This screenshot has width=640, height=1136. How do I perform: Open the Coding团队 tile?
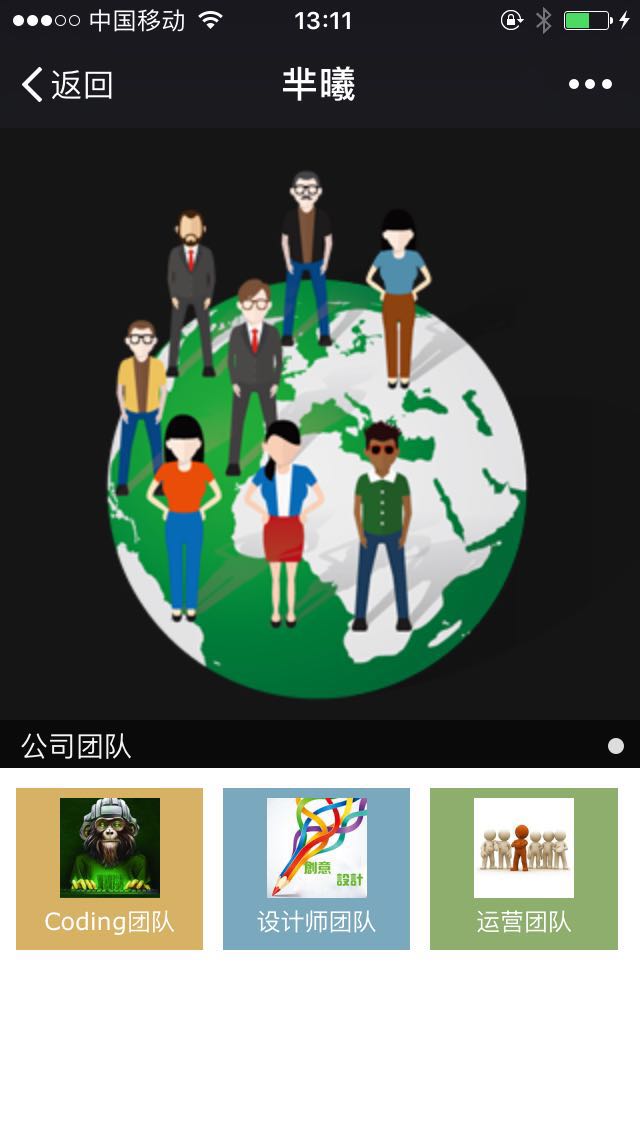coord(110,868)
